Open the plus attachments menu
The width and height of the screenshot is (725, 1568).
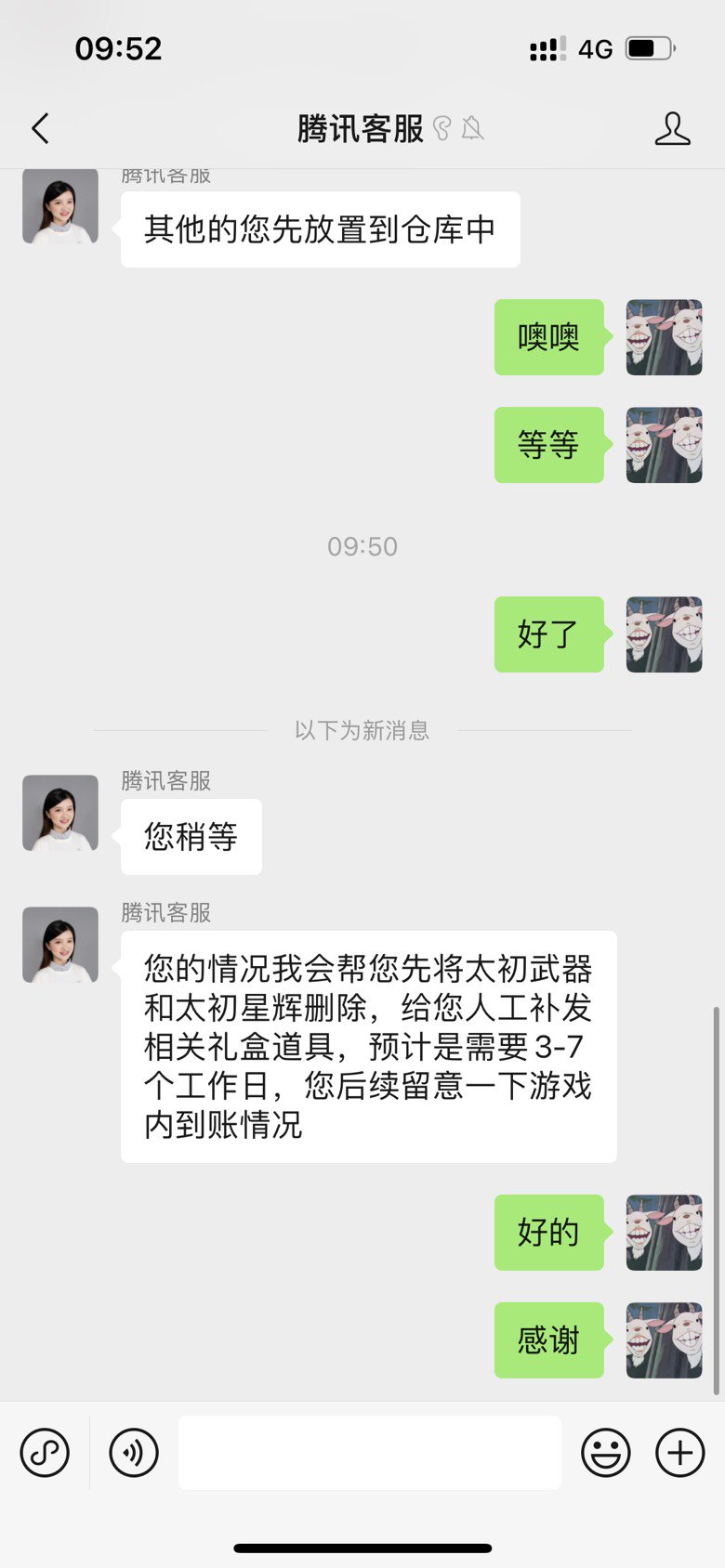[x=680, y=1452]
